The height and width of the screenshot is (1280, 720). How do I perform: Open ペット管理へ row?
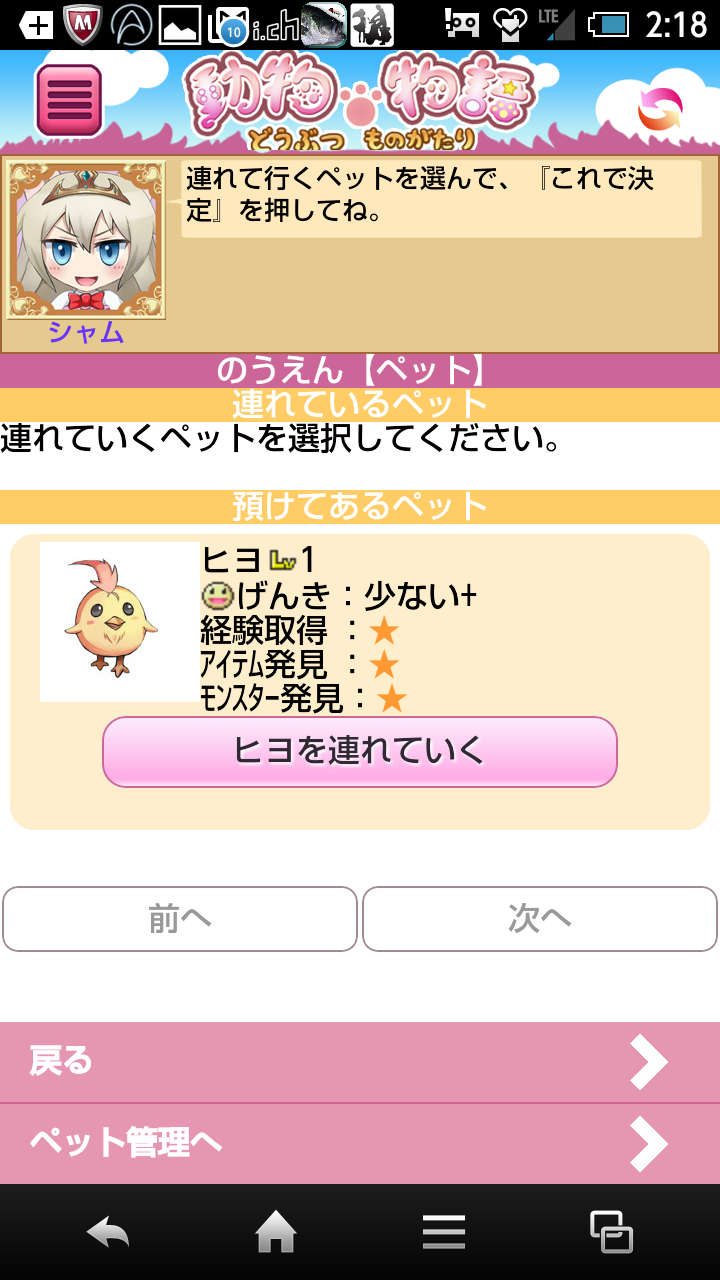[x=360, y=1144]
